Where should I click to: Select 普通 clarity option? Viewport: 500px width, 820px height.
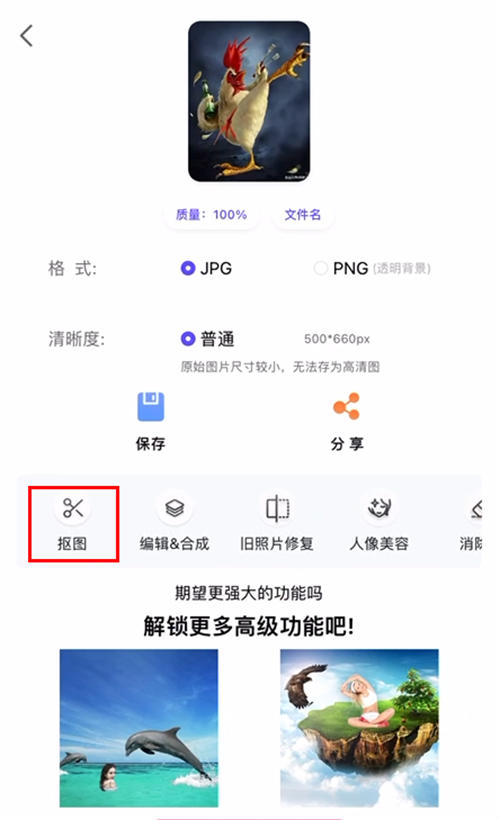(x=207, y=339)
